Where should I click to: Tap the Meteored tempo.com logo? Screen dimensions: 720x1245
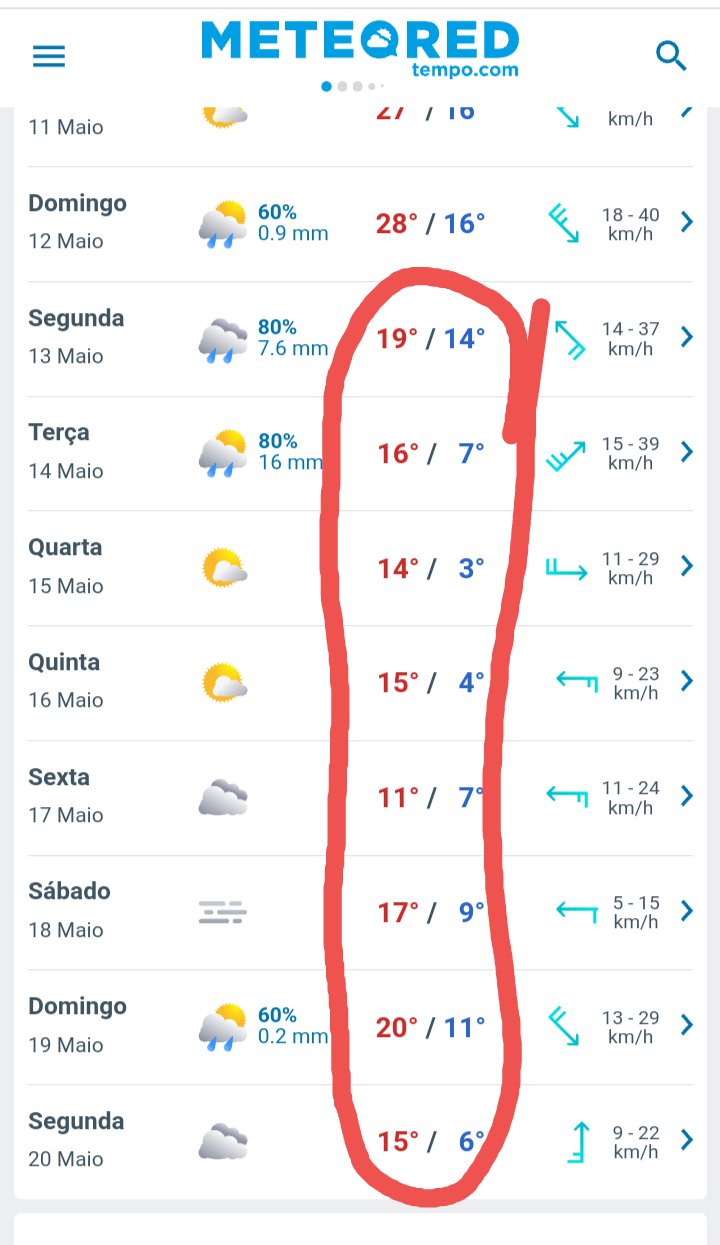(x=360, y=48)
